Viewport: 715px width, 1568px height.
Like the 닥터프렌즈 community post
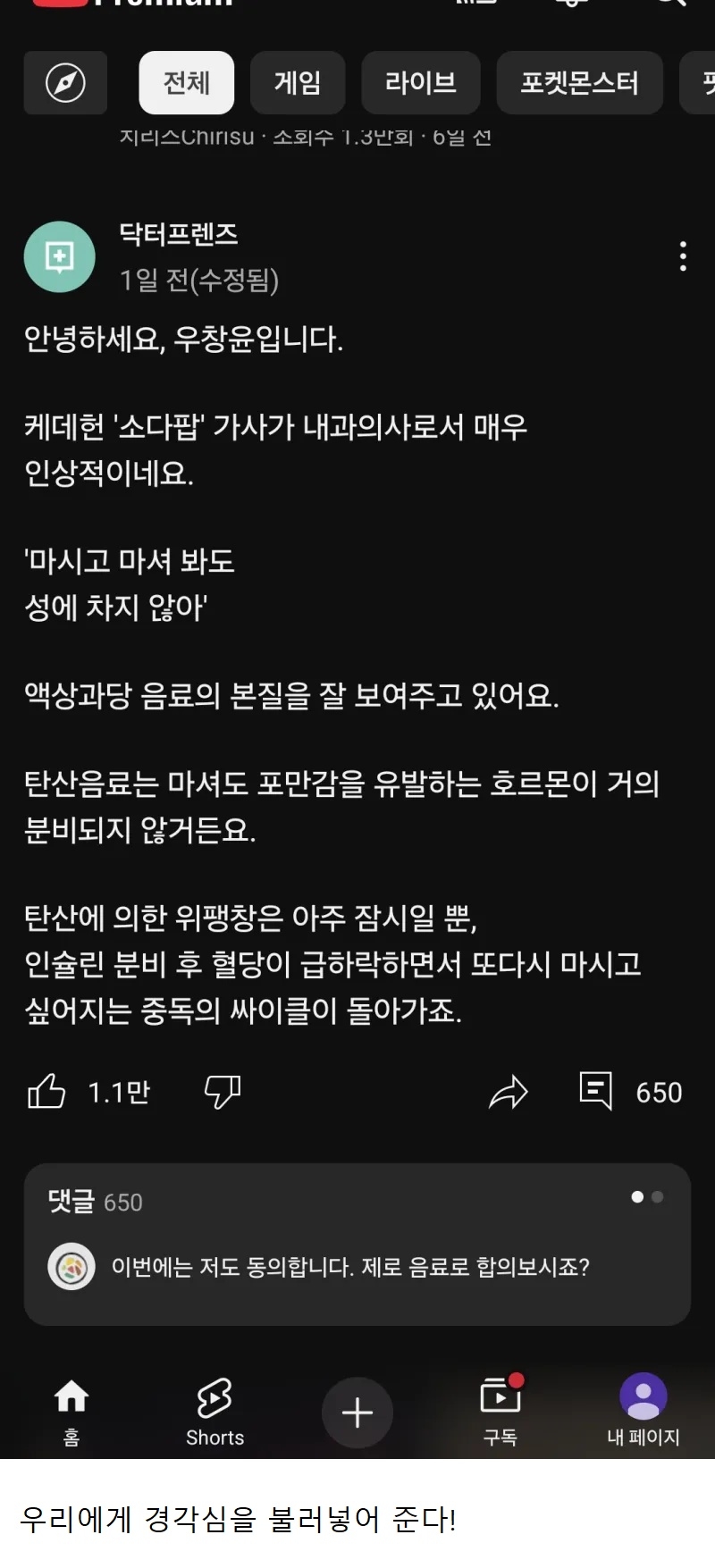click(47, 1091)
